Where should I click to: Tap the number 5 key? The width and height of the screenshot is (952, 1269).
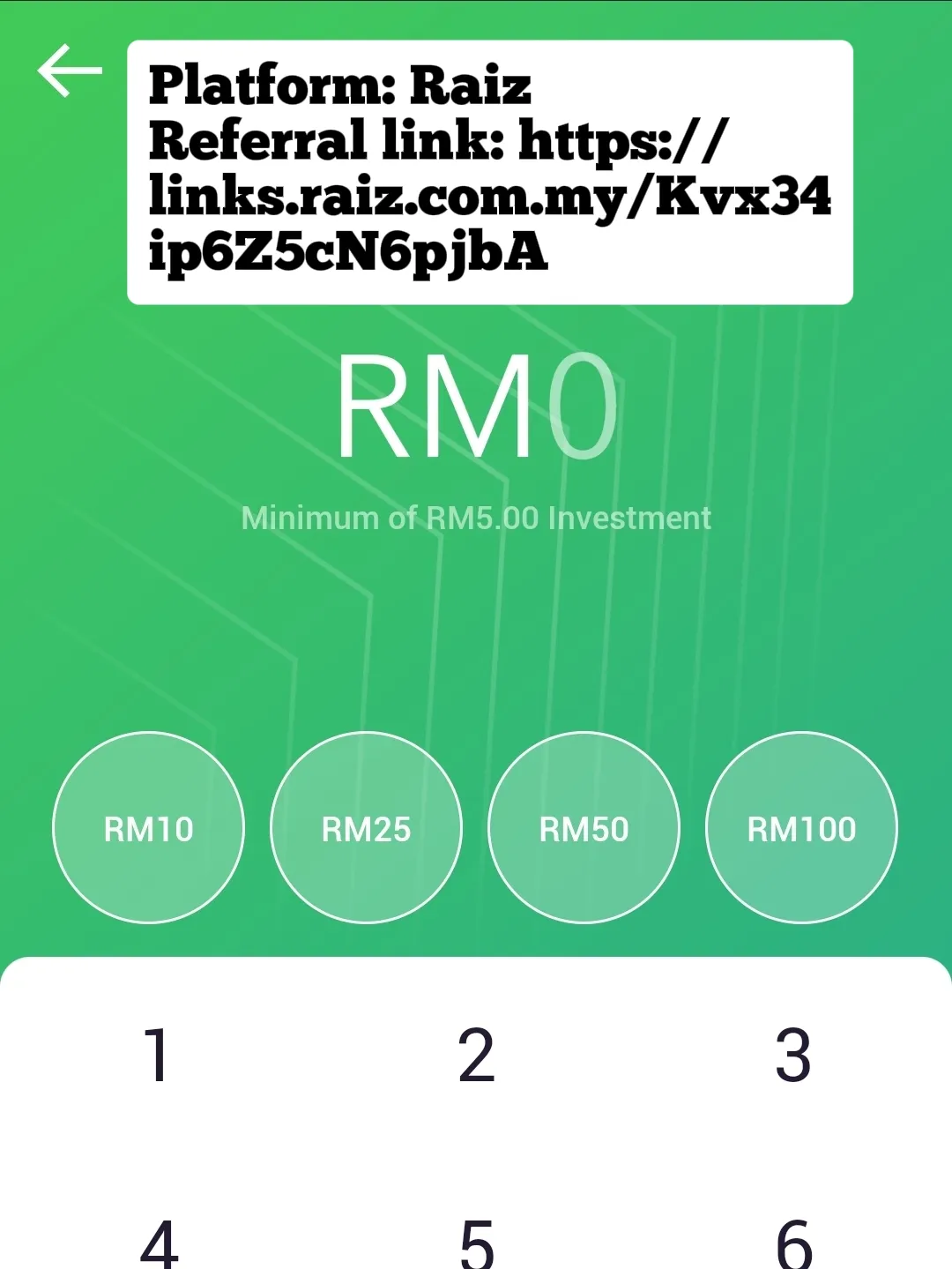click(x=477, y=1243)
